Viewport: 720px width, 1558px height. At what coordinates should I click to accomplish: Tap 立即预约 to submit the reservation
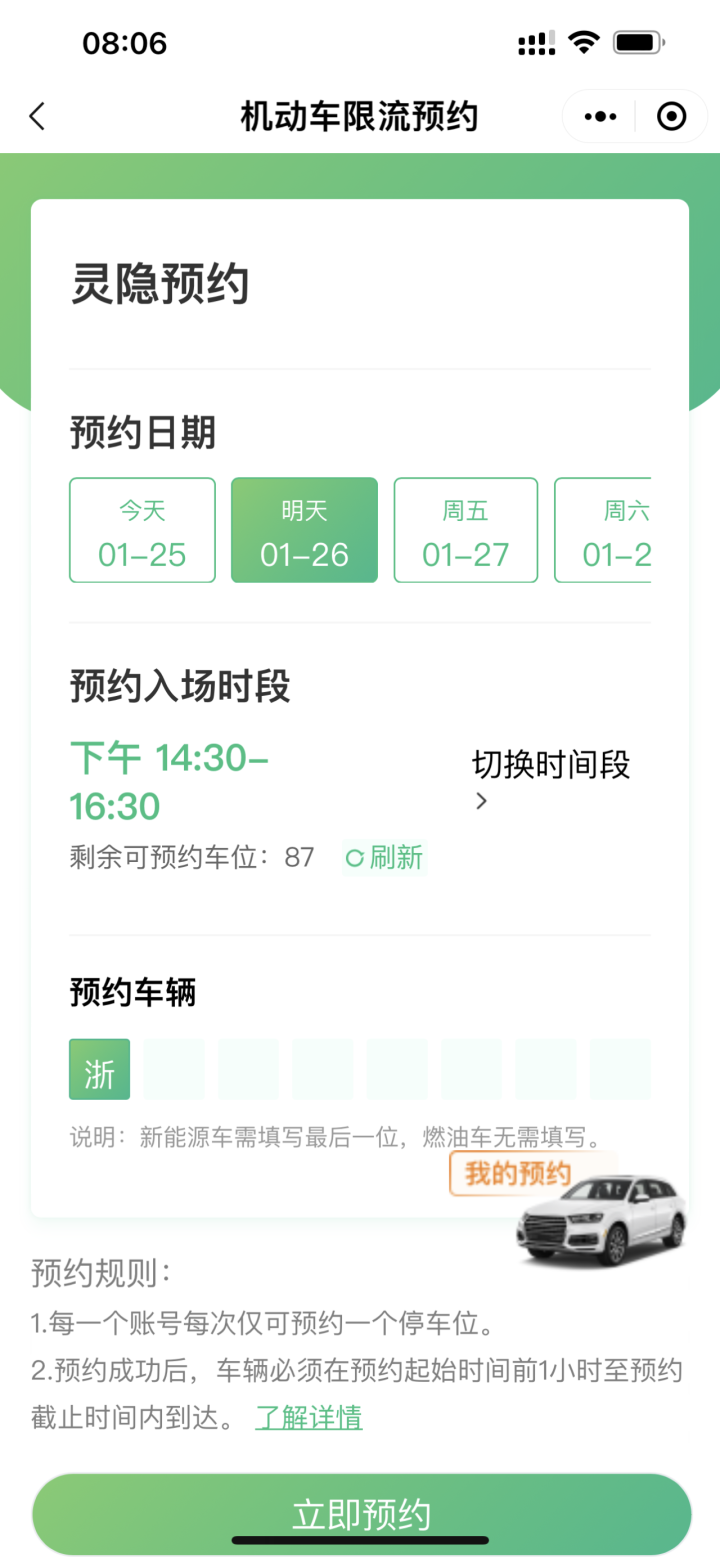[x=360, y=1514]
